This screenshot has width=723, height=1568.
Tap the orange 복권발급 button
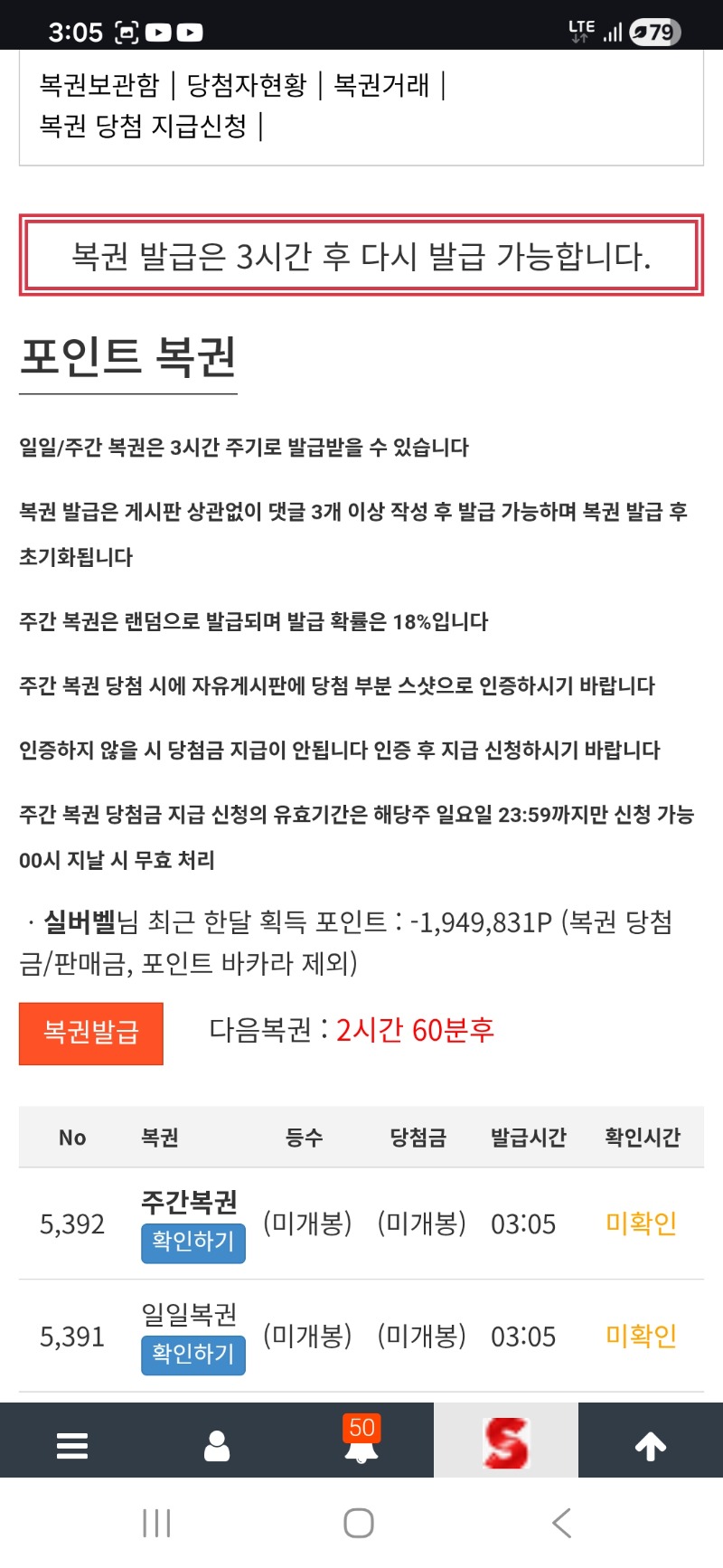pyautogui.click(x=91, y=1033)
